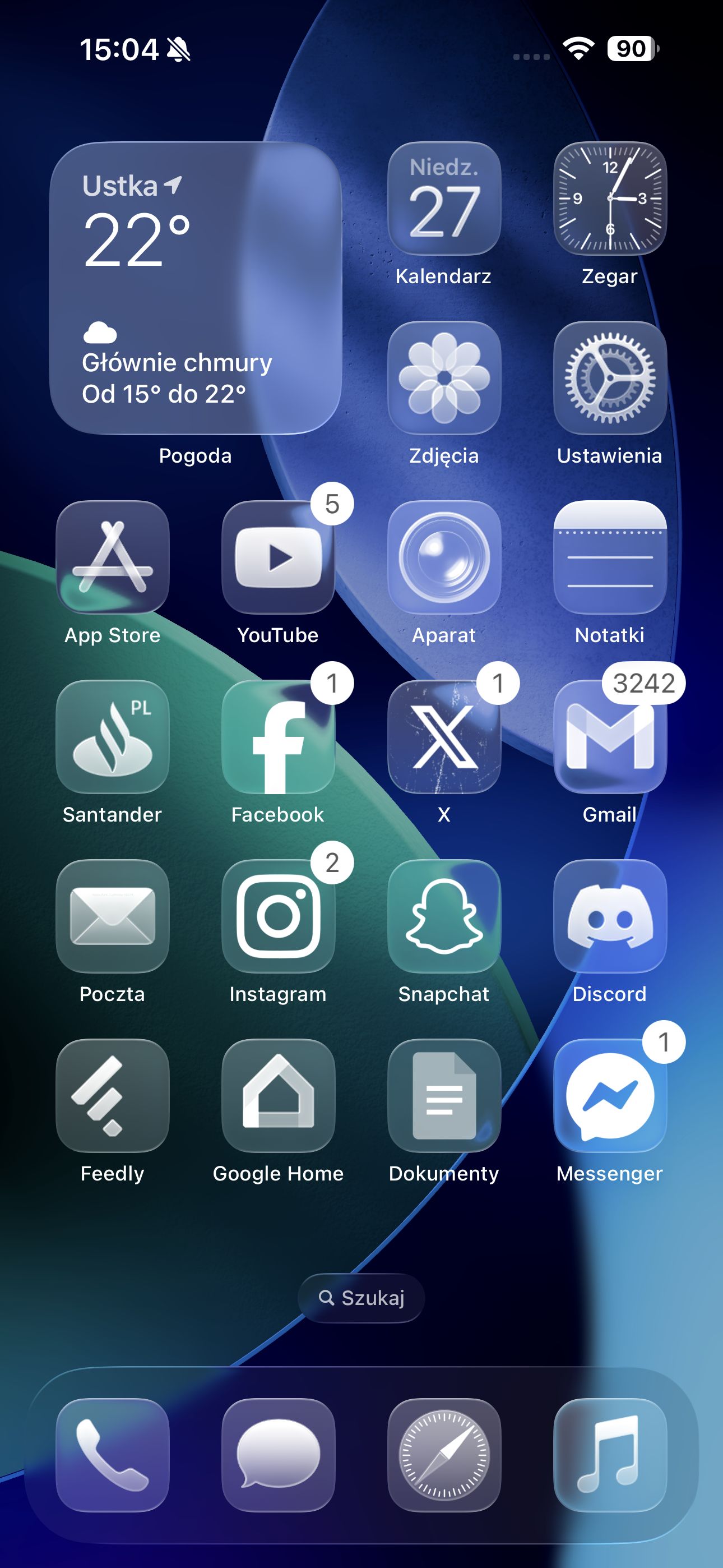
Task: Open Messenger
Action: (610, 1096)
